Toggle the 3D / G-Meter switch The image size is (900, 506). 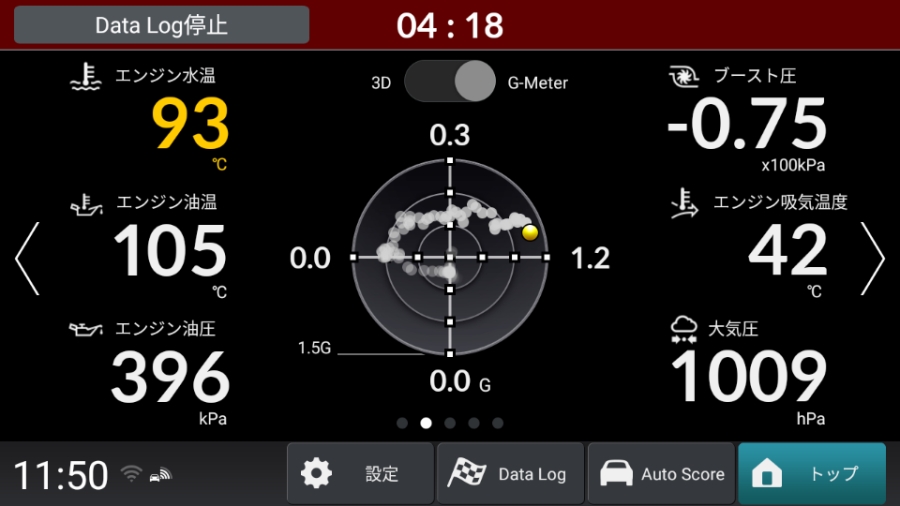tap(449, 82)
